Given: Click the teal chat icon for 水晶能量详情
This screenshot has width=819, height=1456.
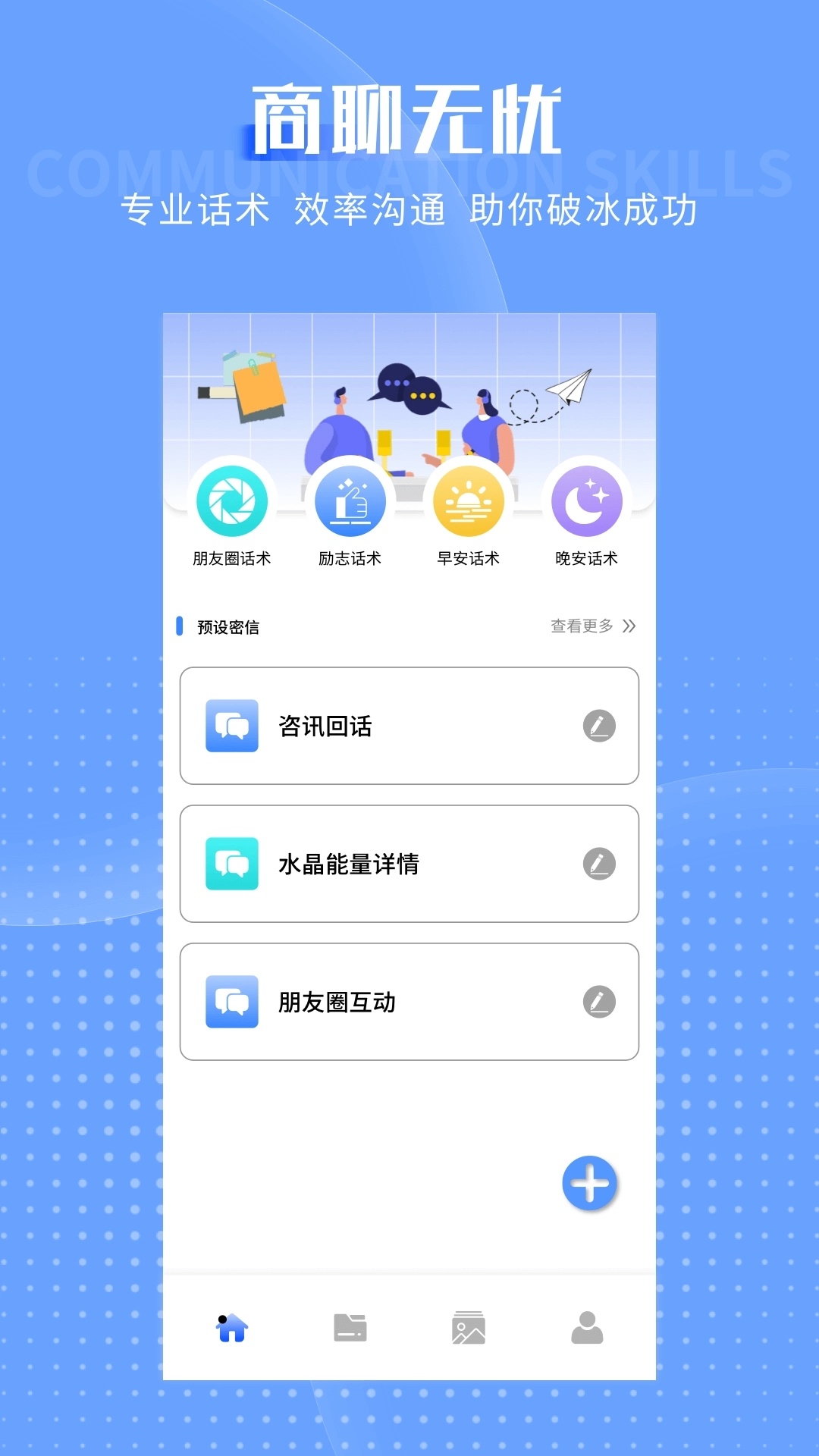Looking at the screenshot, I should tap(231, 864).
